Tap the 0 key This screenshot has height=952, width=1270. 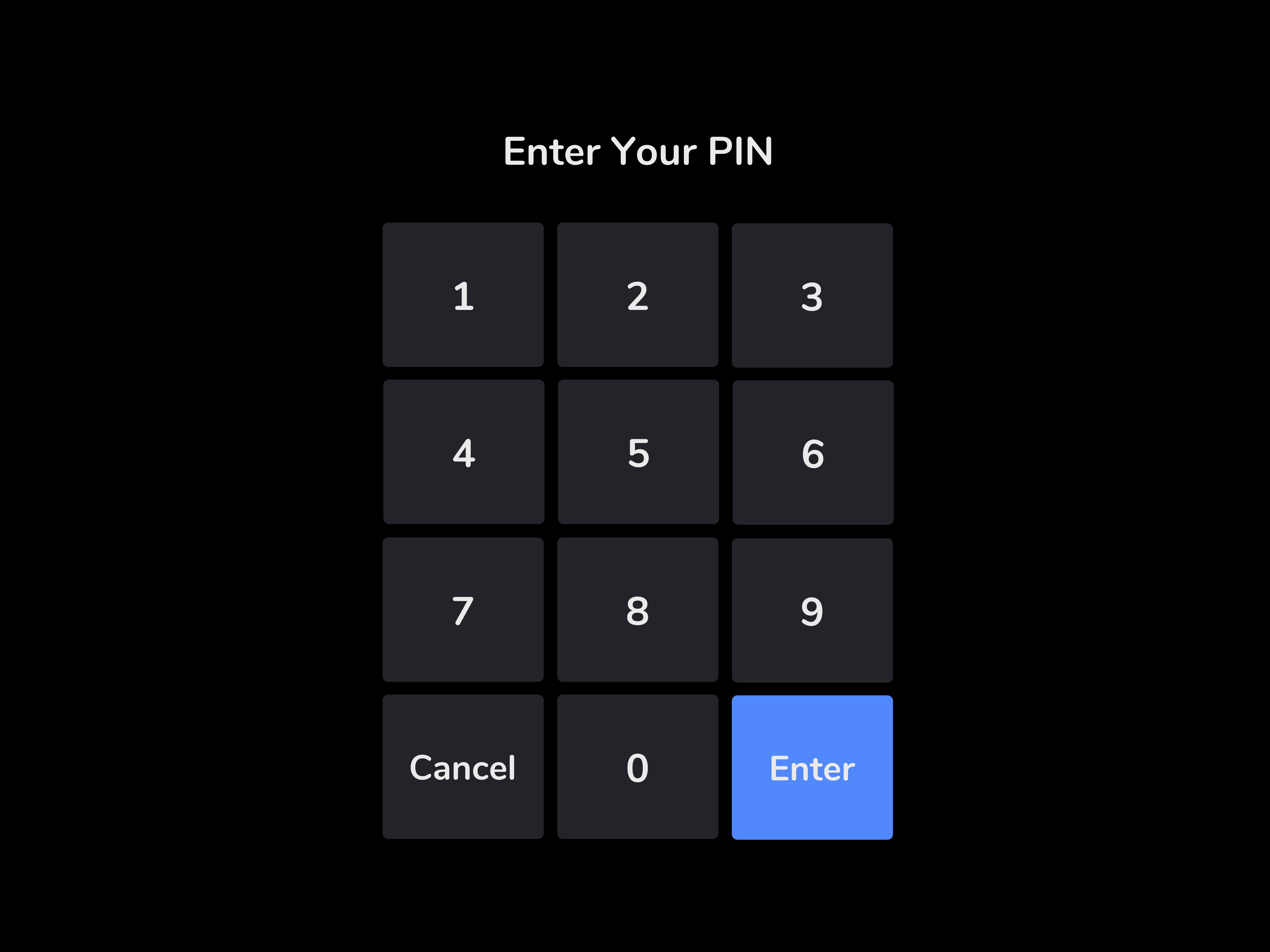point(637,767)
